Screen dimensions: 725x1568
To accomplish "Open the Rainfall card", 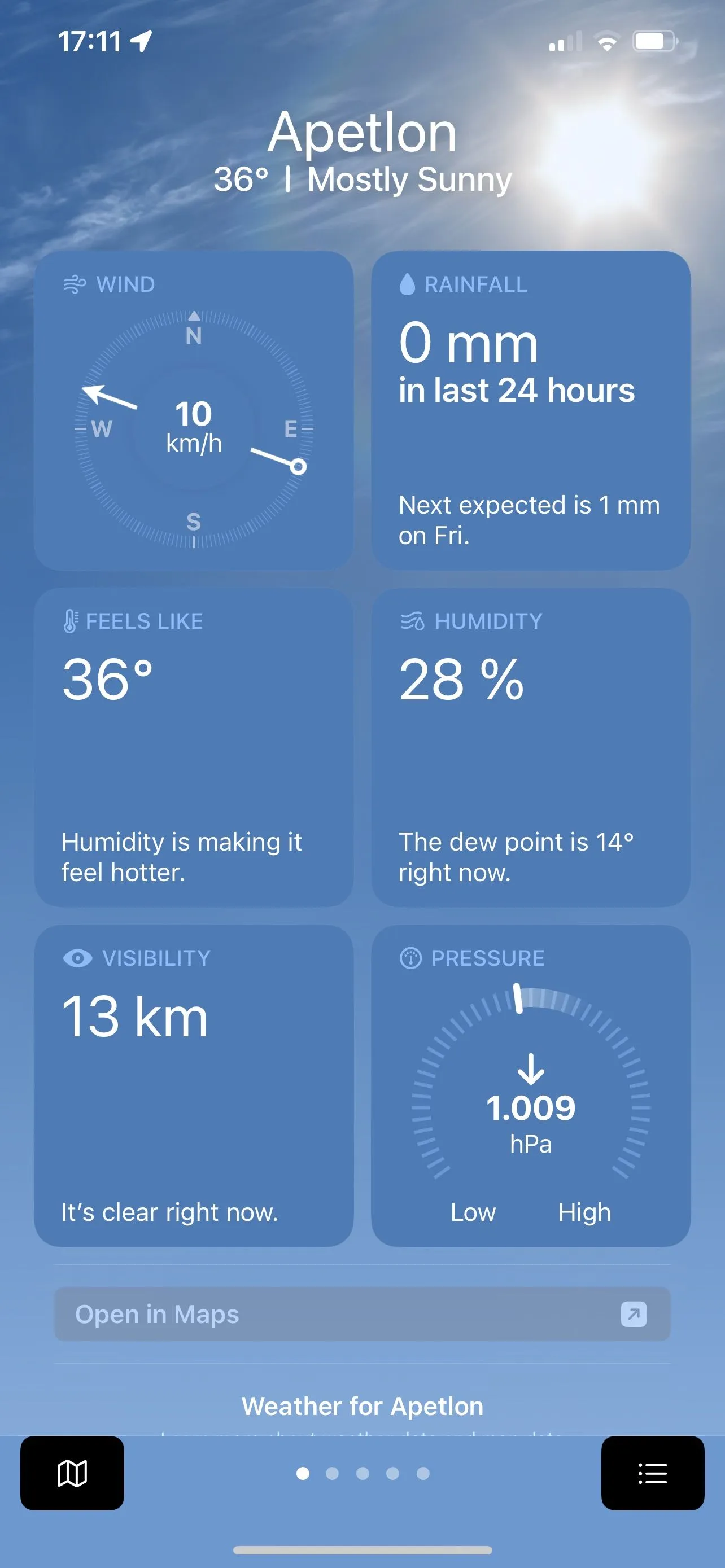I will [x=531, y=411].
